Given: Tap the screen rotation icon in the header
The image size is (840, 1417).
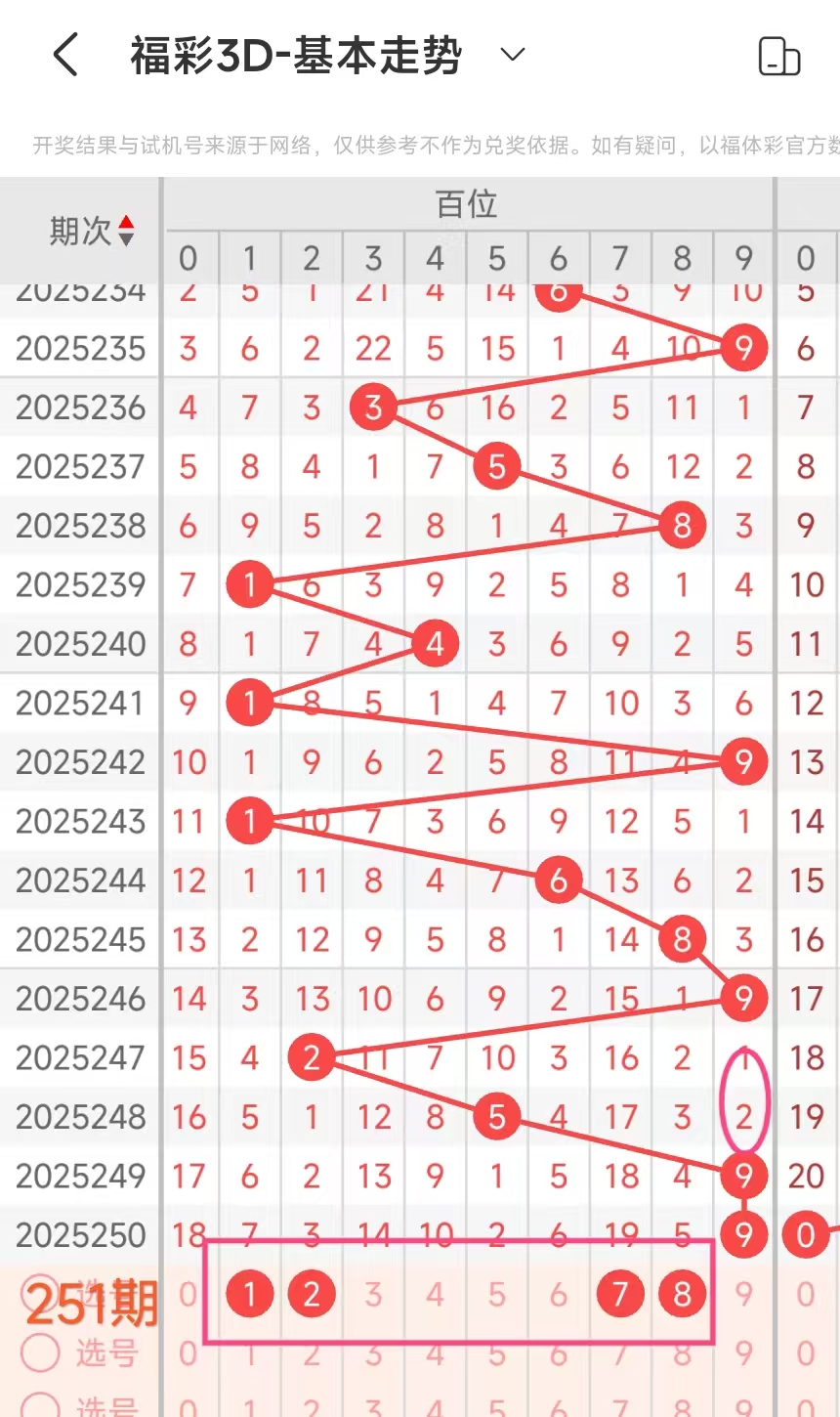Looking at the screenshot, I should click(779, 57).
